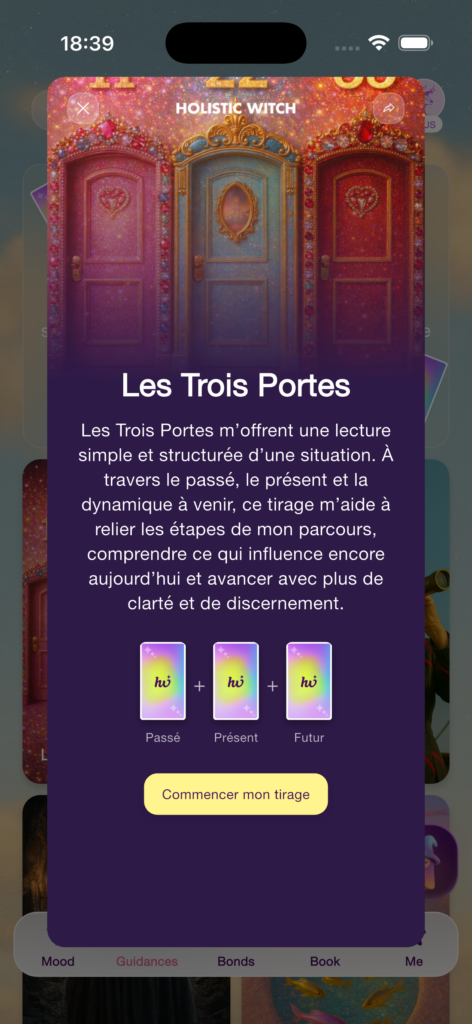Switch to the Mood tab
The width and height of the screenshot is (472, 1024).
[58, 961]
